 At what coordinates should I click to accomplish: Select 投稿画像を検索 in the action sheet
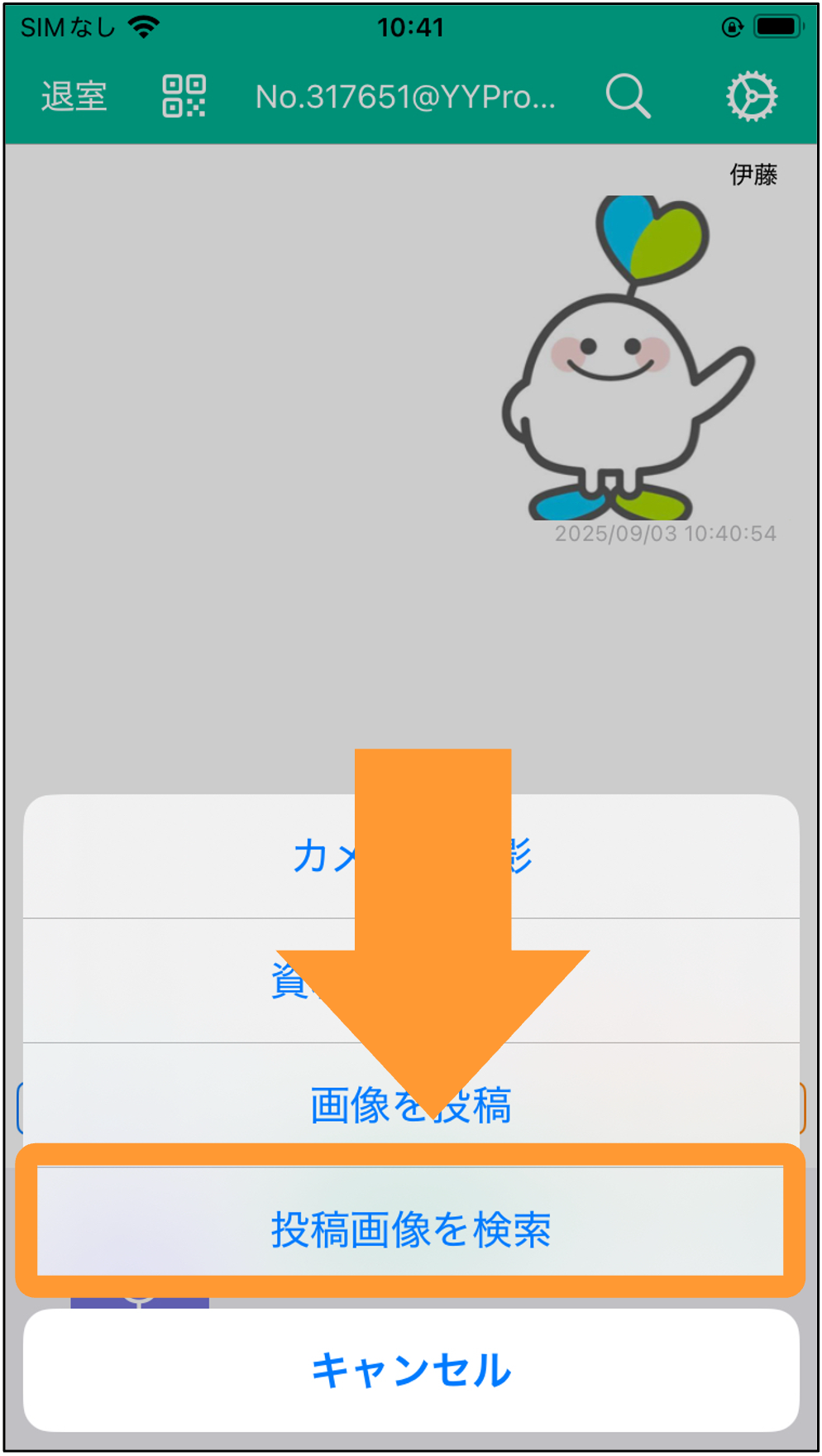tap(410, 1228)
